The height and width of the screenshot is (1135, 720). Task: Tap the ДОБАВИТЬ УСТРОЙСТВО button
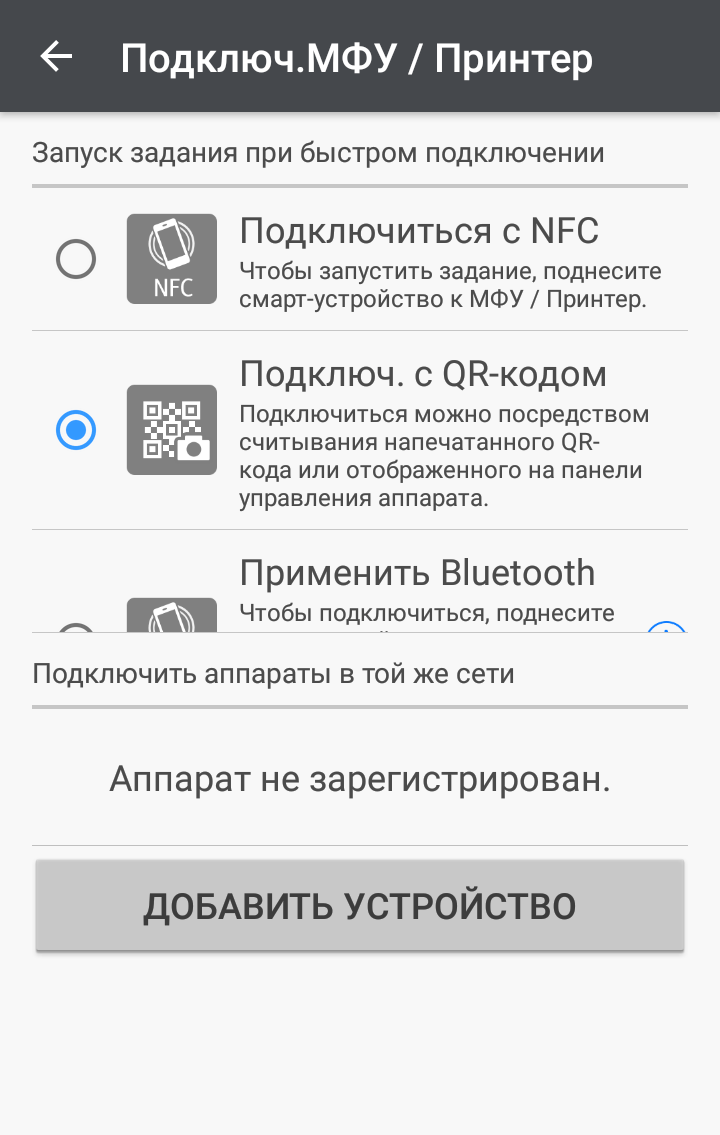point(360,905)
